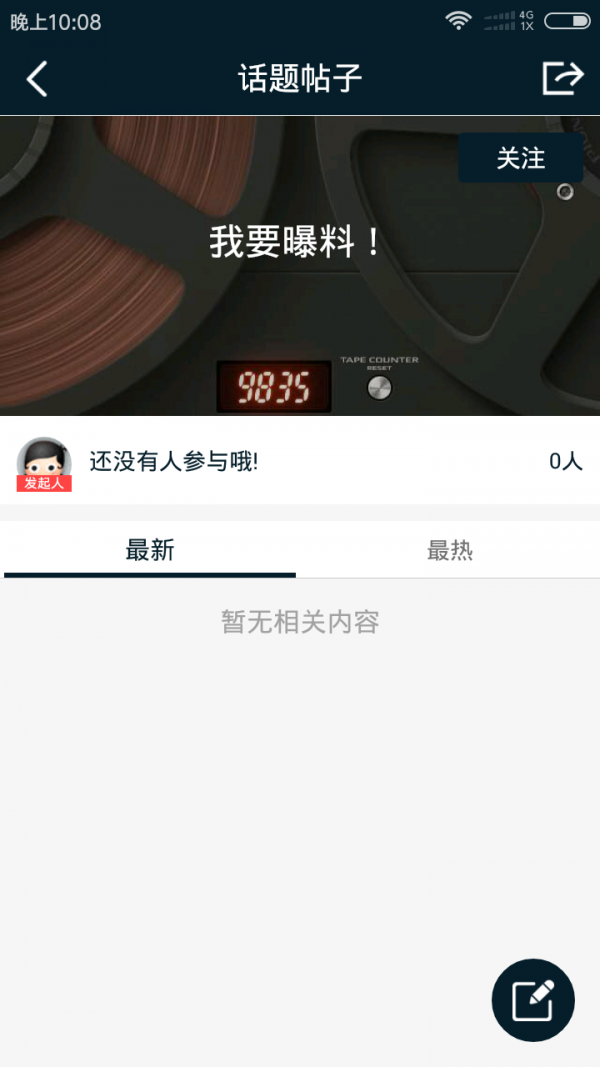The height and width of the screenshot is (1067, 600).
Task: Share this topic post
Action: pos(562,78)
